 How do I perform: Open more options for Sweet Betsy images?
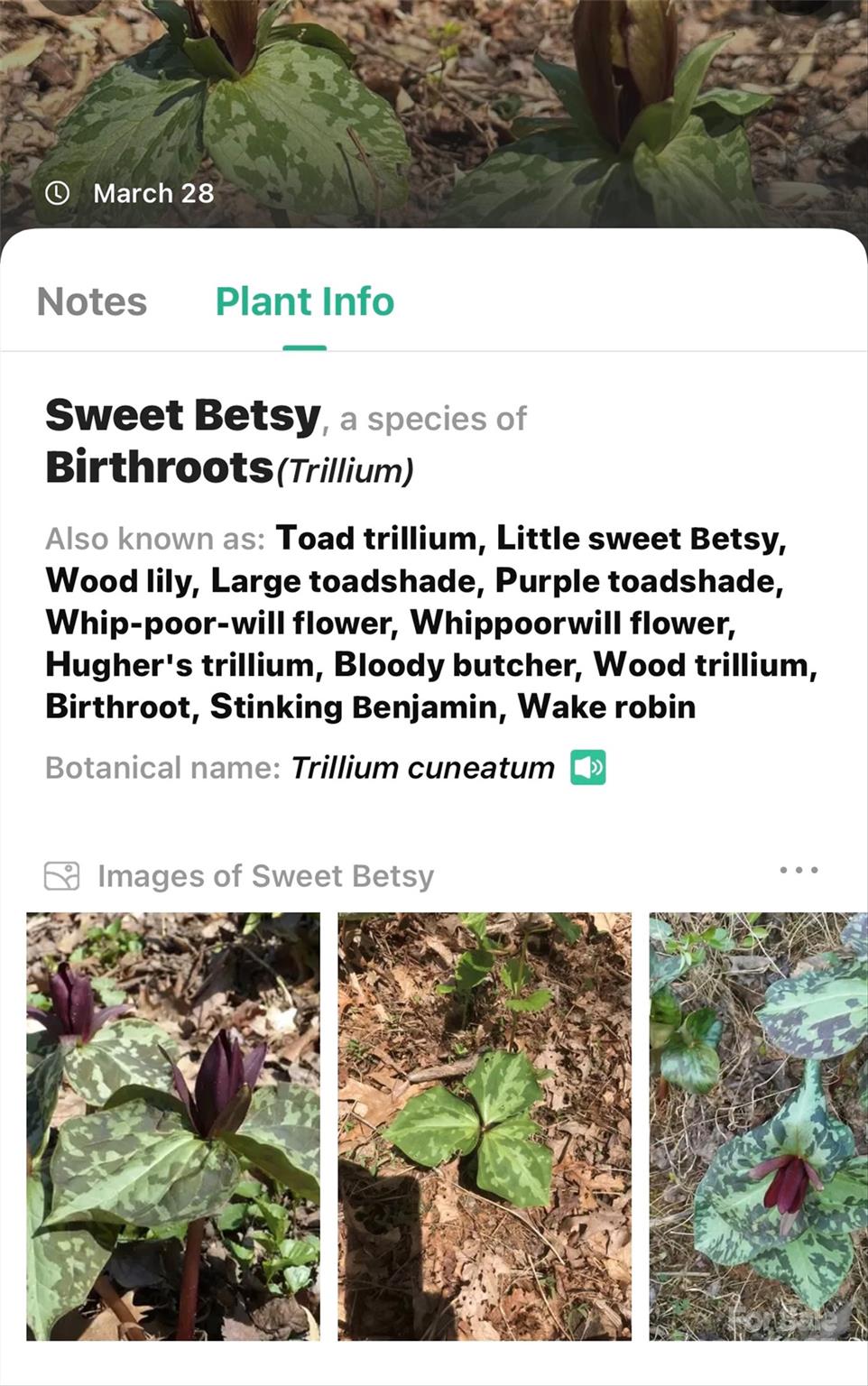click(x=799, y=871)
